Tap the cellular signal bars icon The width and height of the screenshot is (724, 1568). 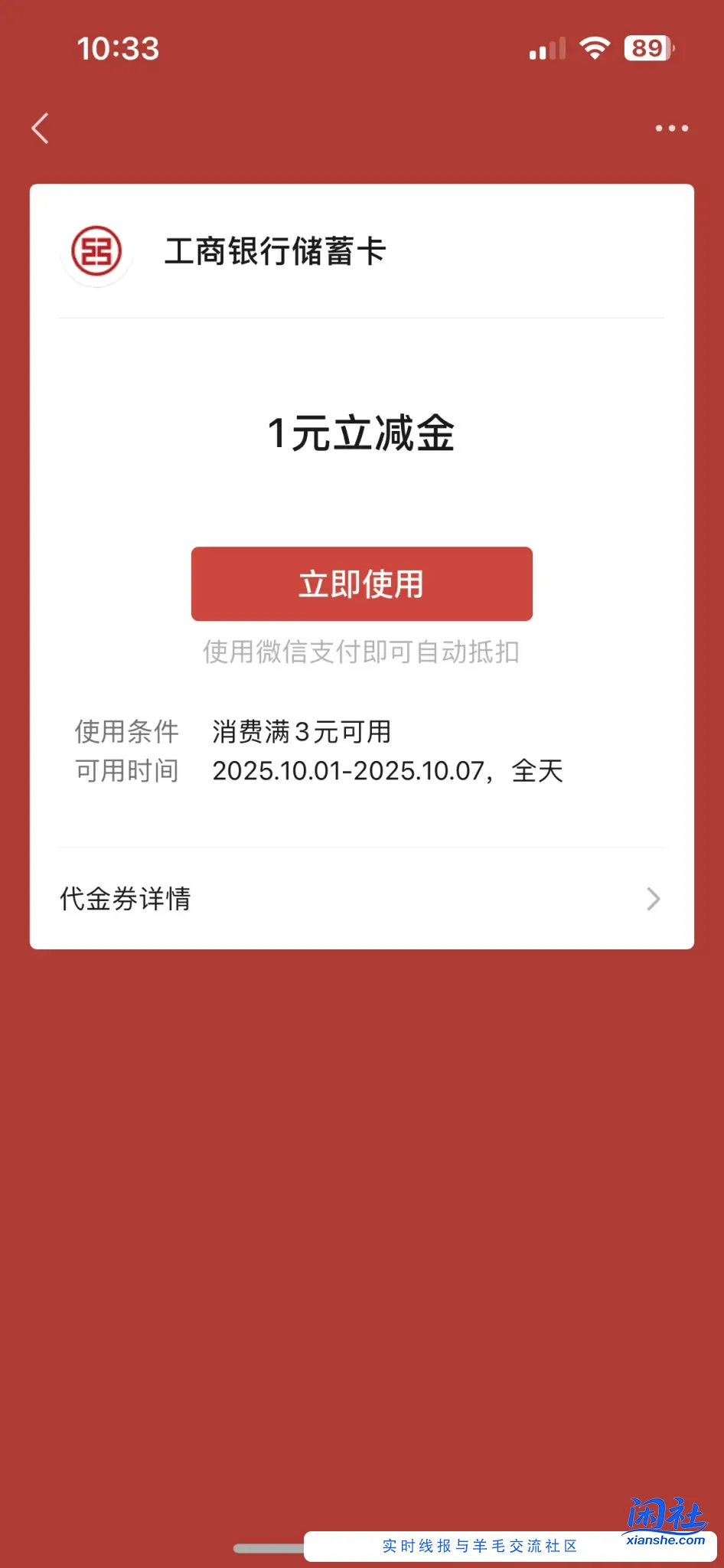(x=546, y=48)
